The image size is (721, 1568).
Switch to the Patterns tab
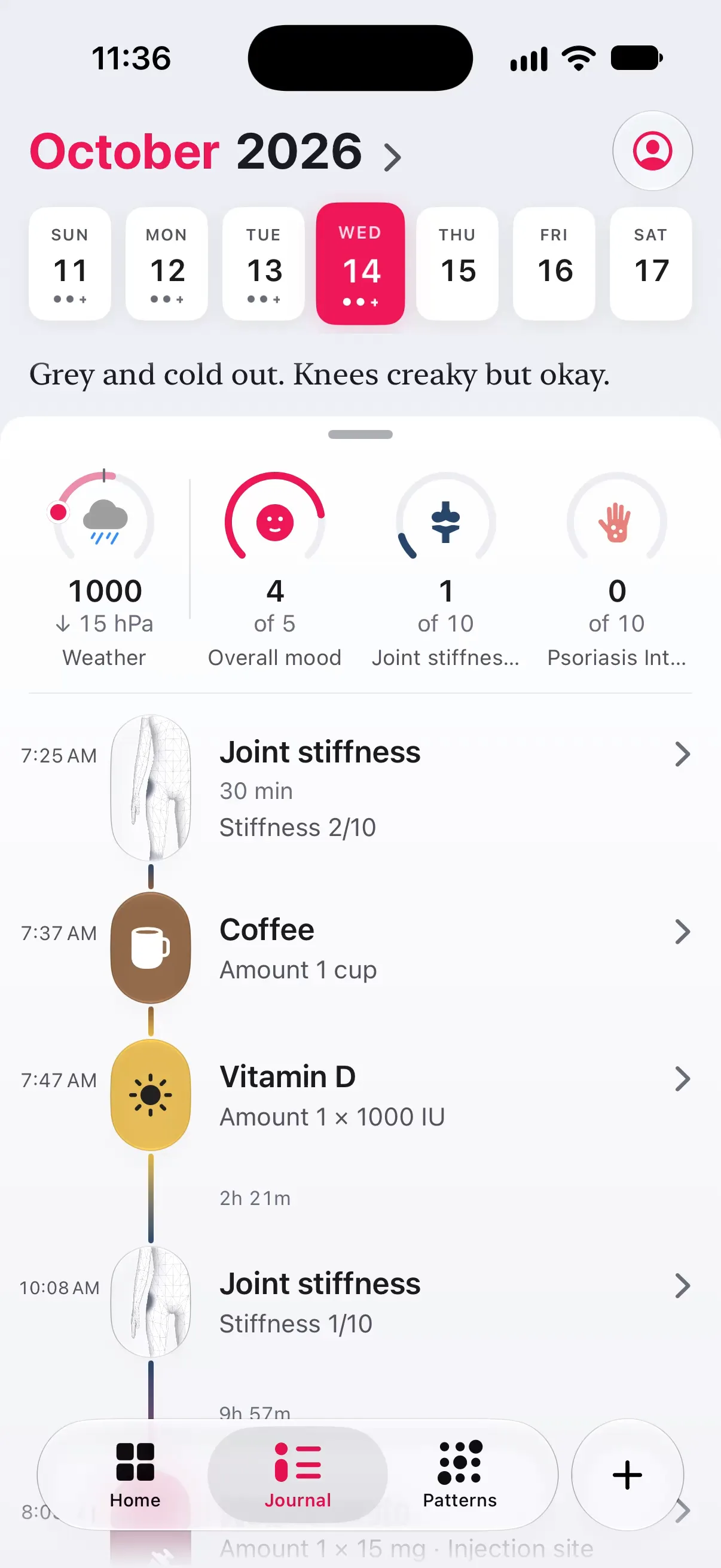pyautogui.click(x=460, y=1474)
